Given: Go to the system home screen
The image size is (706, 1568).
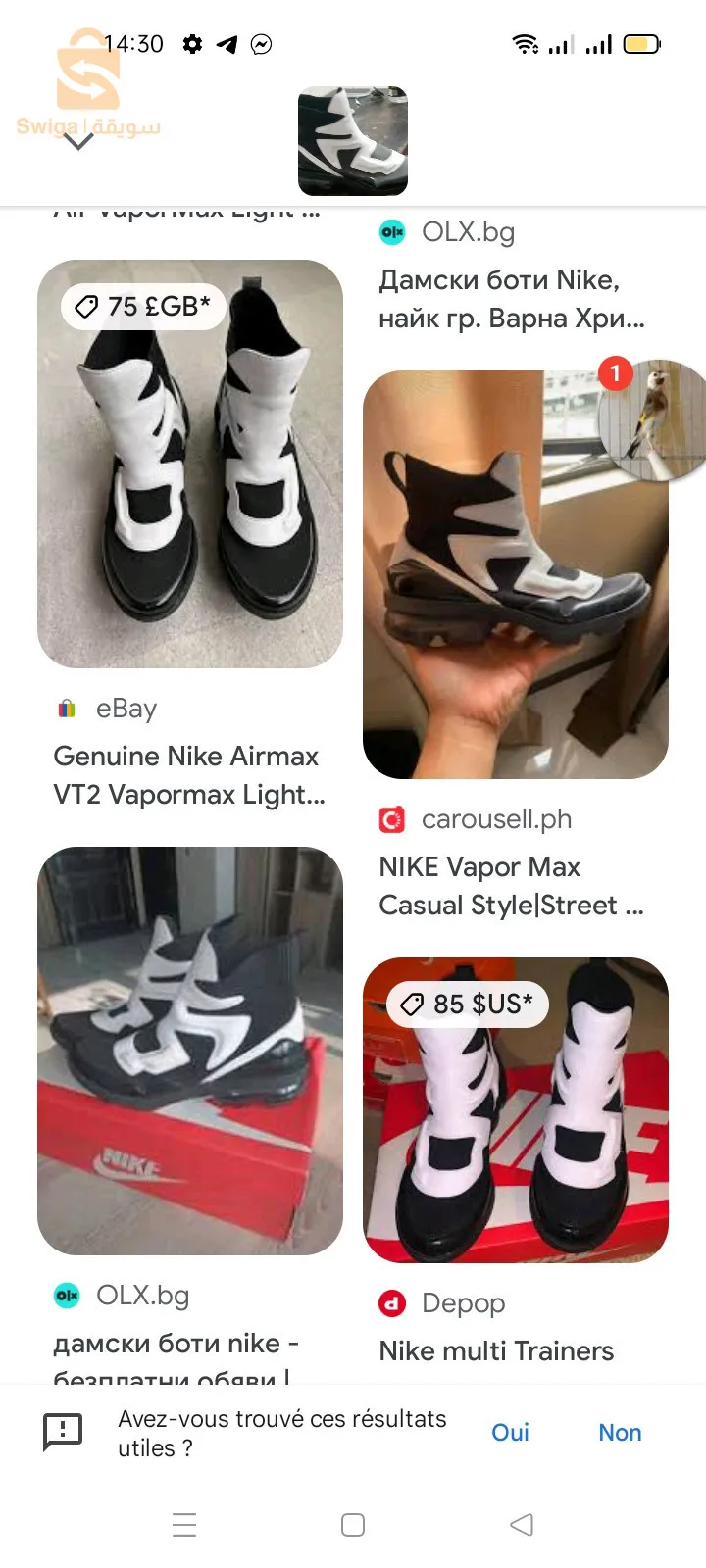Looking at the screenshot, I should pyautogui.click(x=353, y=1524).
